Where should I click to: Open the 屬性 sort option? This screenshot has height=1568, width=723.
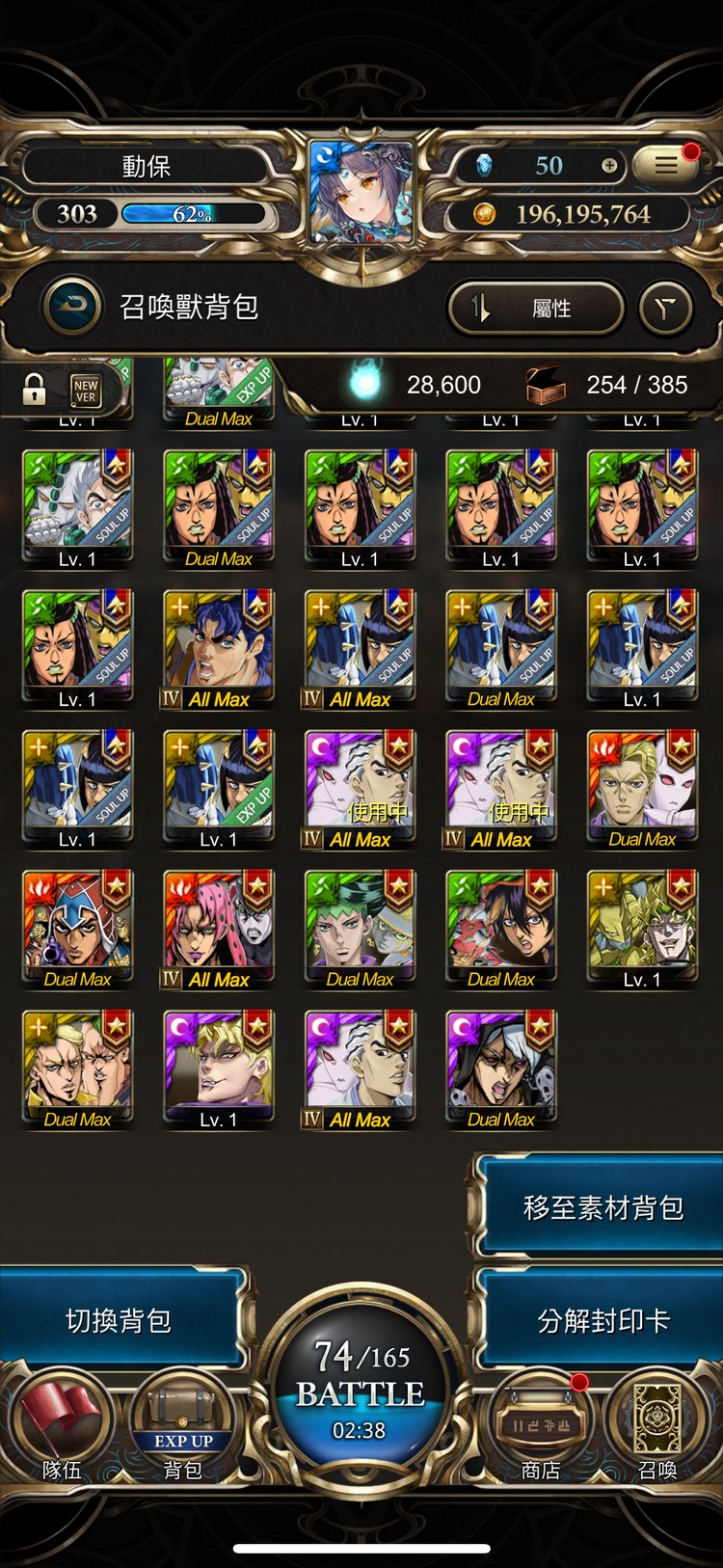pos(536,309)
